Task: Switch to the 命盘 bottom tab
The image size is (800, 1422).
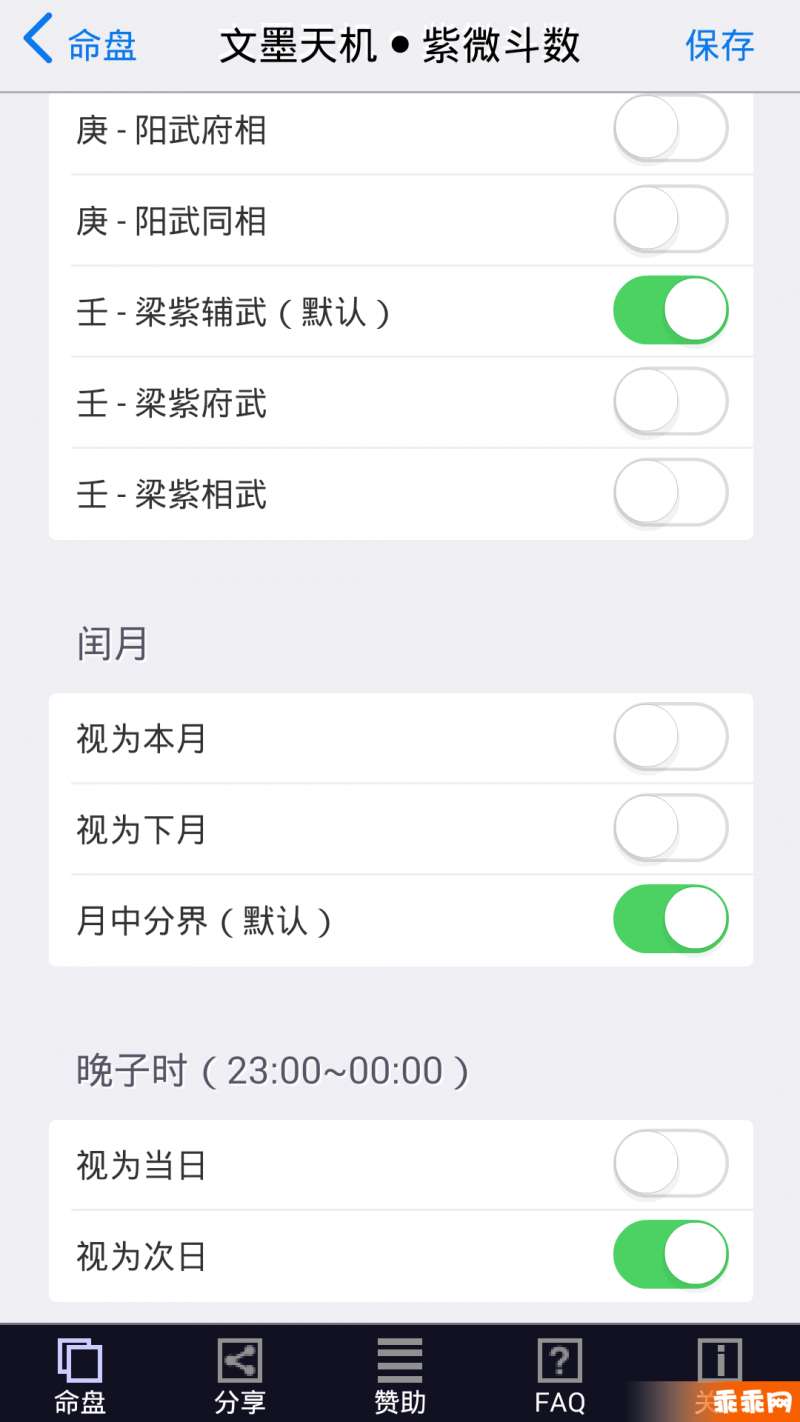Action: pos(80,1375)
